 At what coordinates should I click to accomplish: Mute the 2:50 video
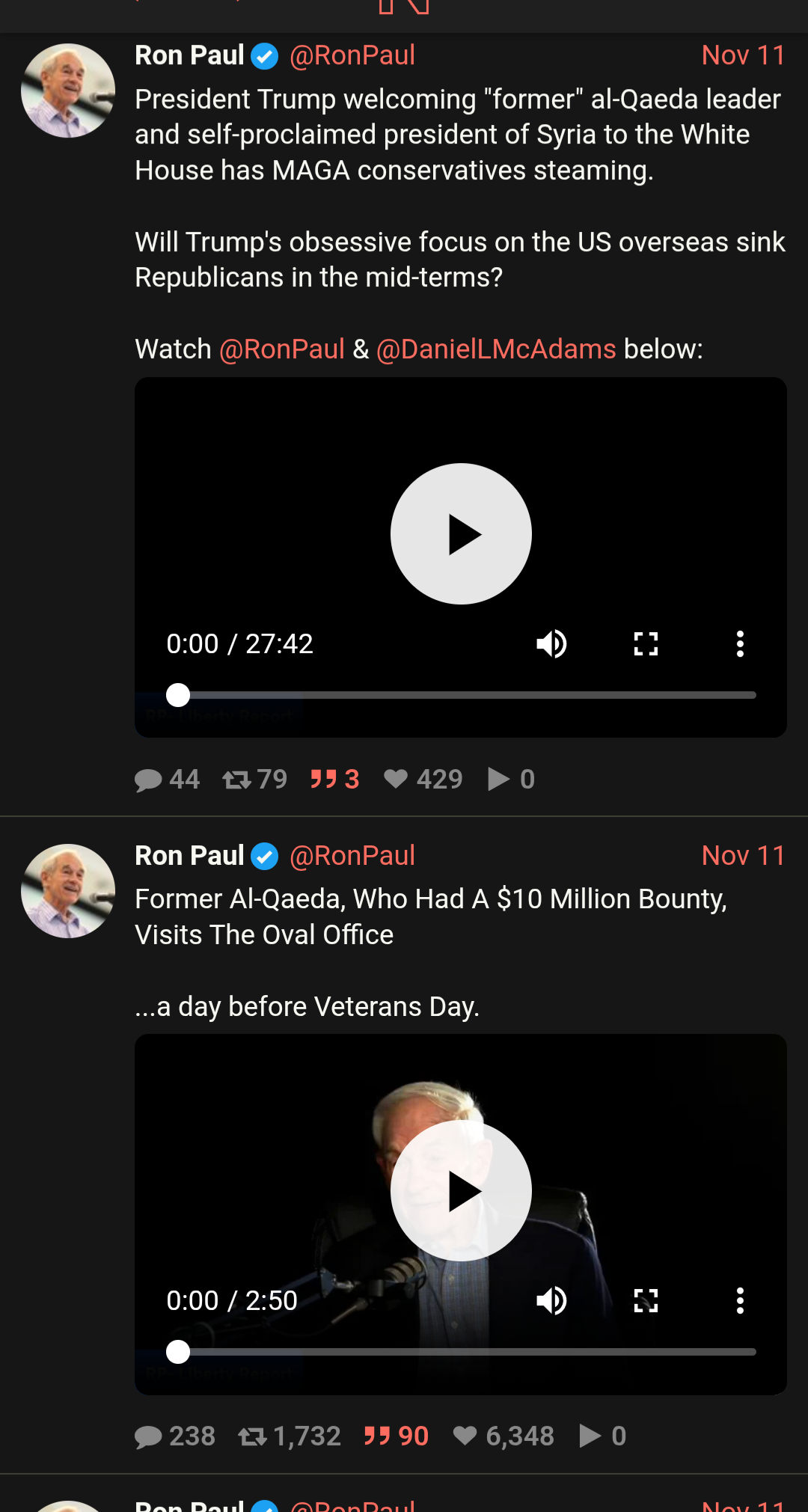tap(552, 1300)
